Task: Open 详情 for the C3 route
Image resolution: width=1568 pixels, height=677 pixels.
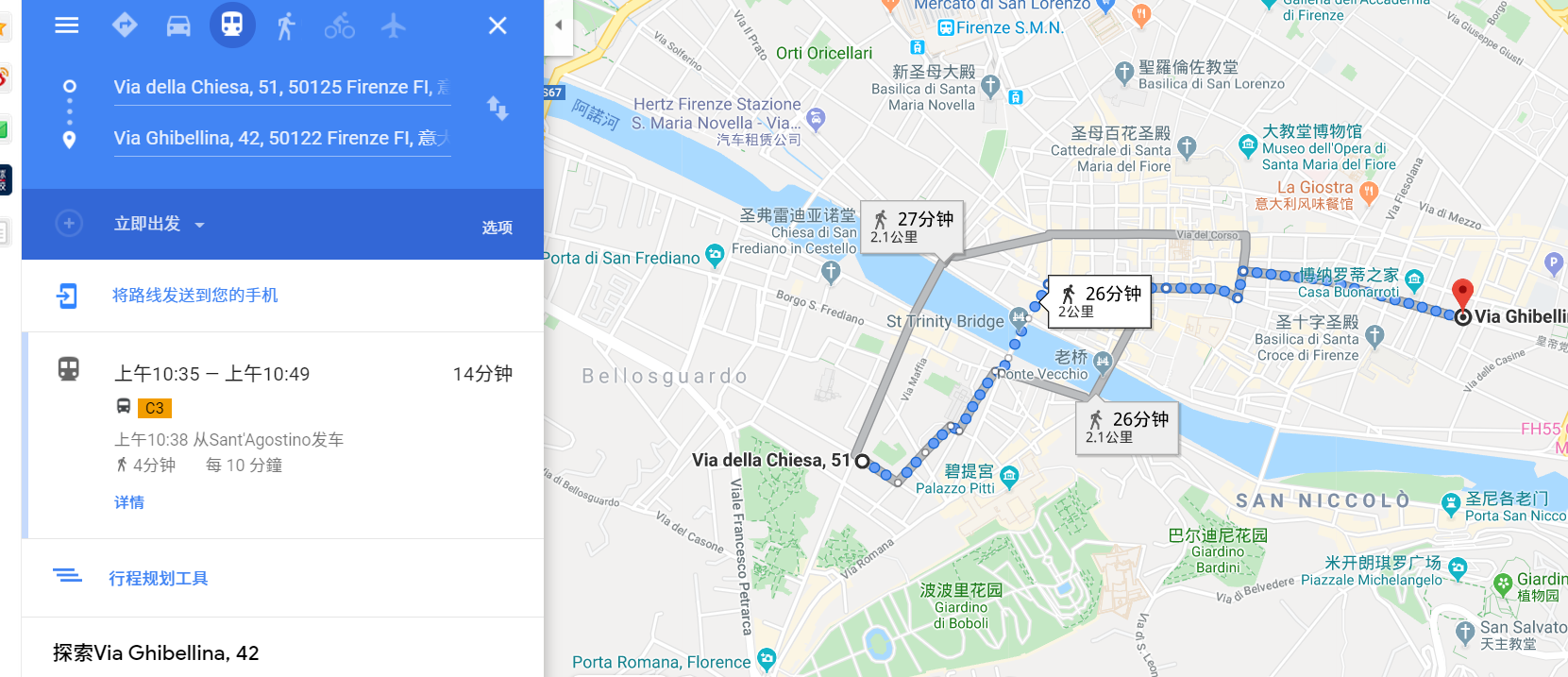Action: tap(129, 502)
